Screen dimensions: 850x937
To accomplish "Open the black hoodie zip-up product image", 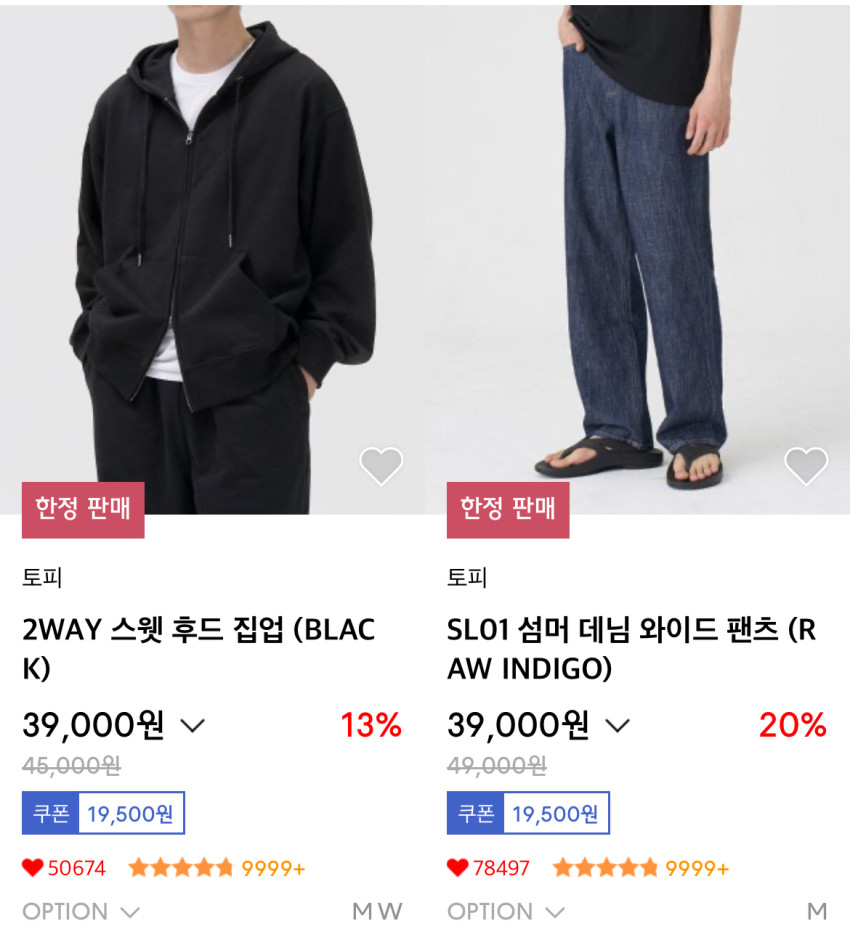I will click(x=212, y=250).
